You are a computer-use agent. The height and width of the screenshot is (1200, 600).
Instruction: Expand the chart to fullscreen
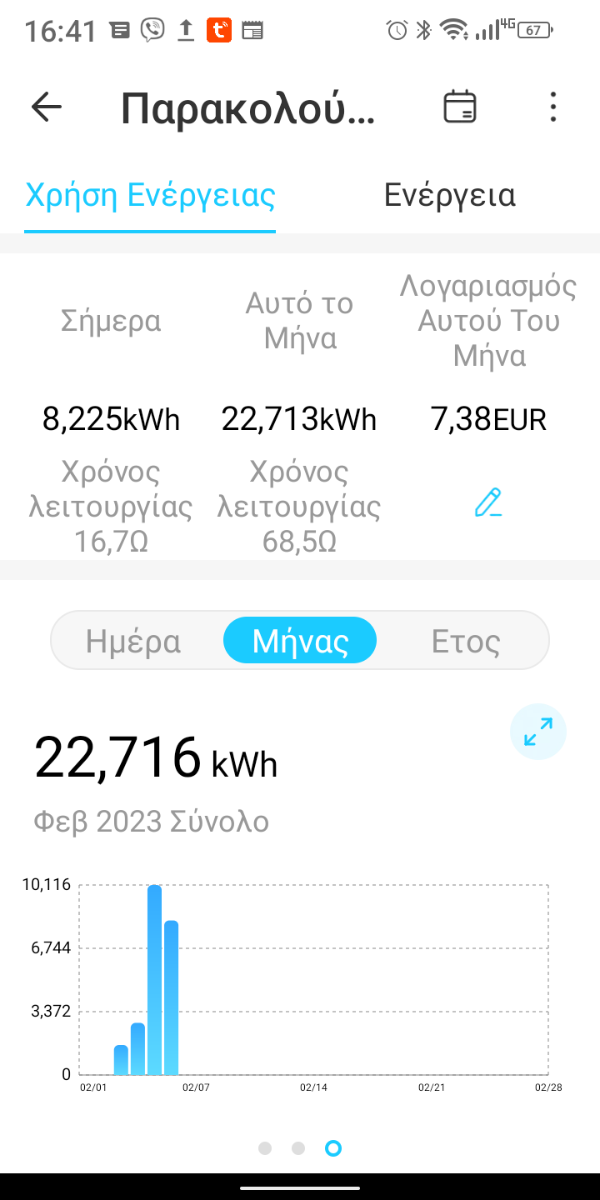point(538,732)
